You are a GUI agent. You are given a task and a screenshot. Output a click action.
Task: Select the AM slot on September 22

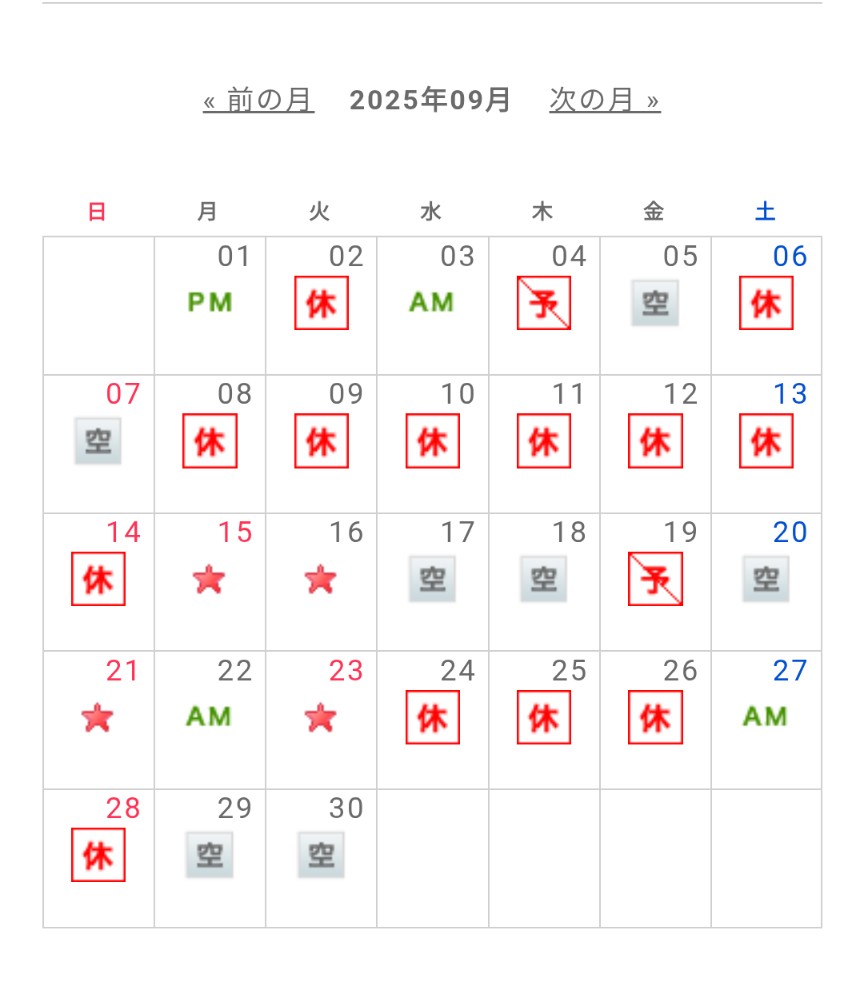(209, 716)
